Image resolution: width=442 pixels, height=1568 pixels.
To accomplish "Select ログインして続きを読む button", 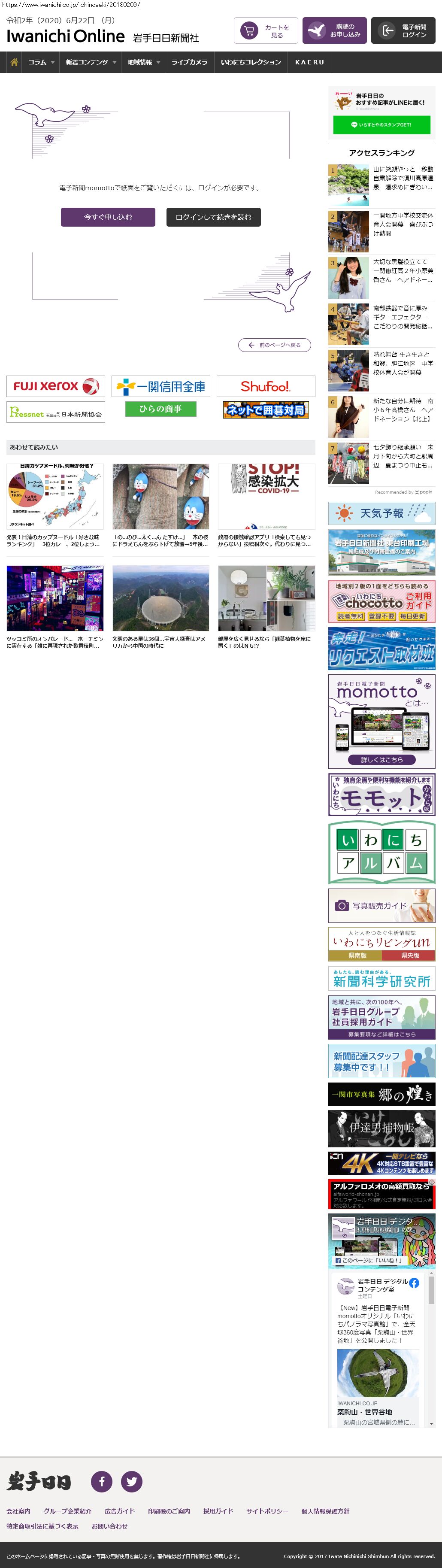I will 213,217.
